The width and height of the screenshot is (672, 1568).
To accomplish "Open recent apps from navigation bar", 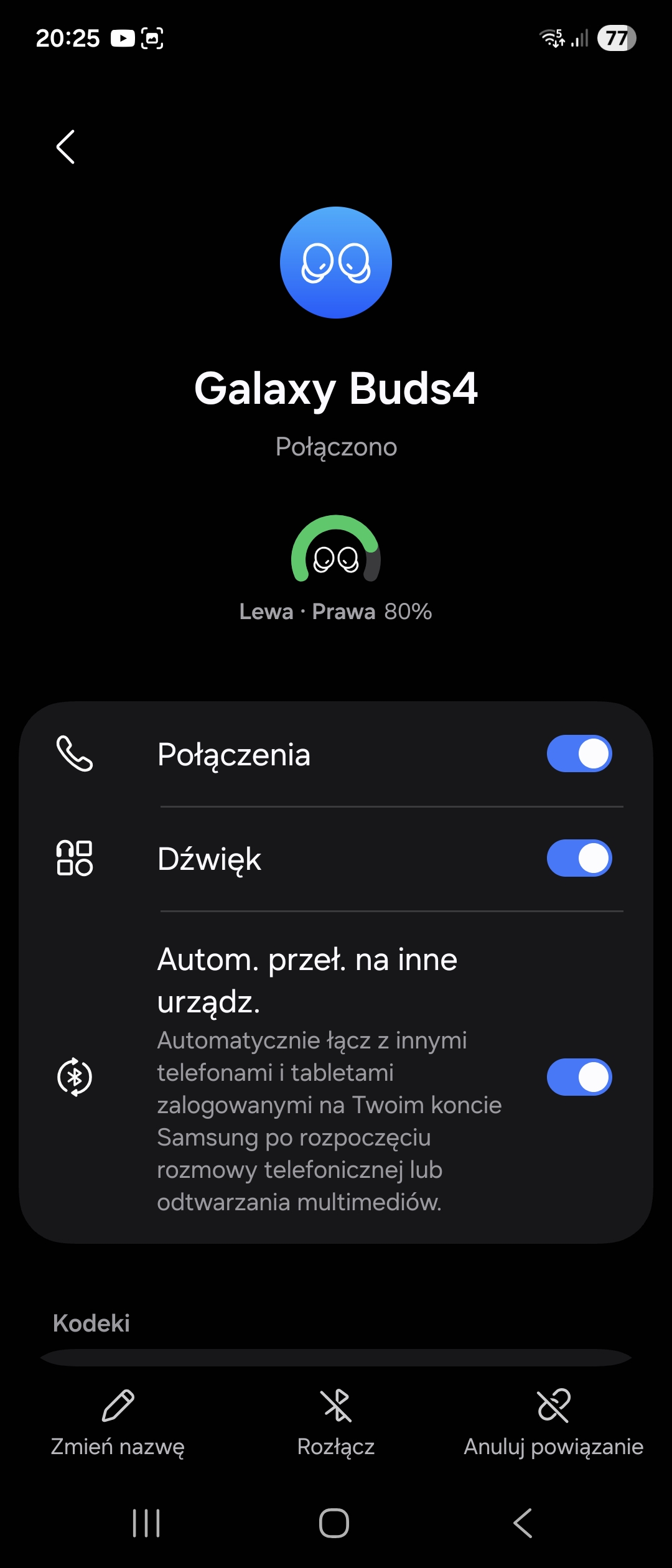I will (x=146, y=1523).
